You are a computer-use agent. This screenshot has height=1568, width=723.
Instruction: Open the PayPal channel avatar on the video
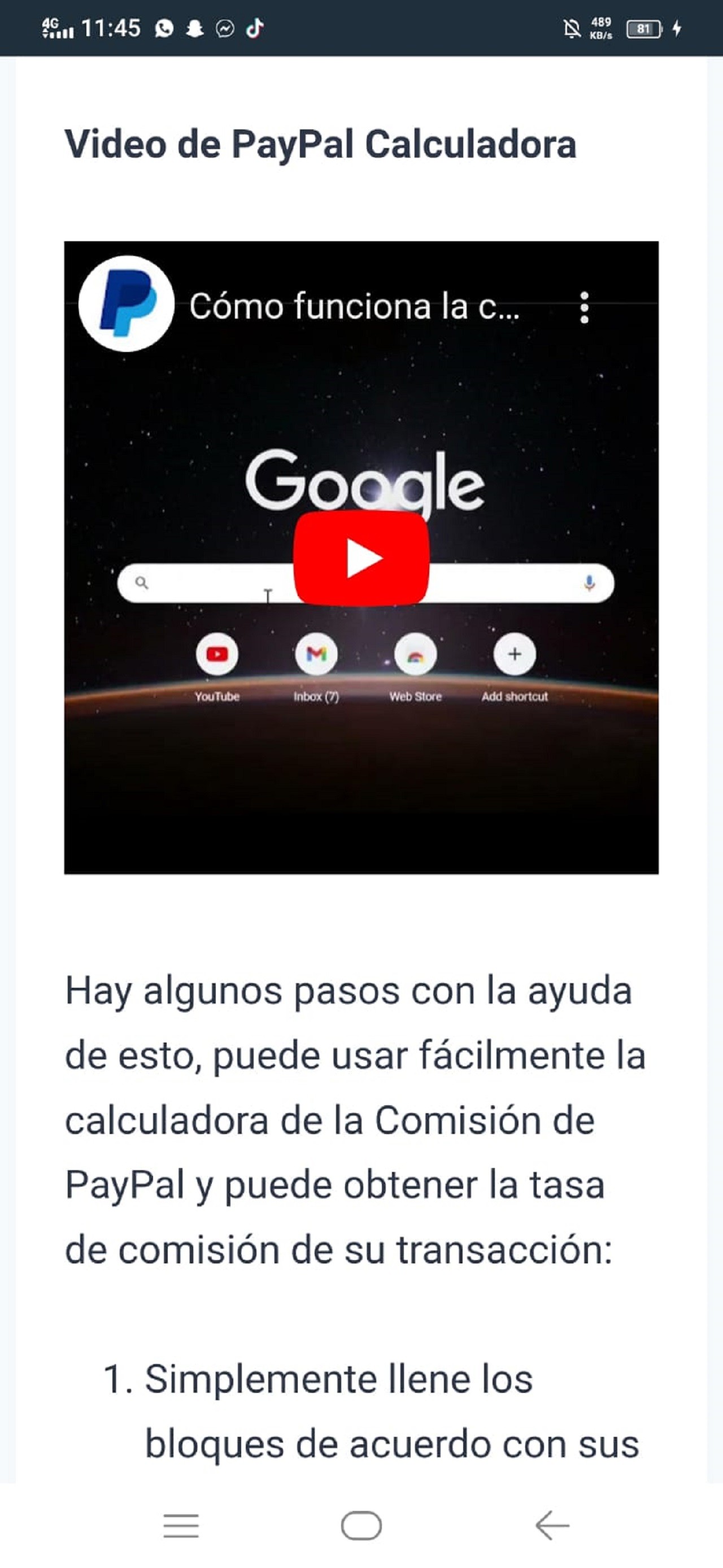pos(127,304)
